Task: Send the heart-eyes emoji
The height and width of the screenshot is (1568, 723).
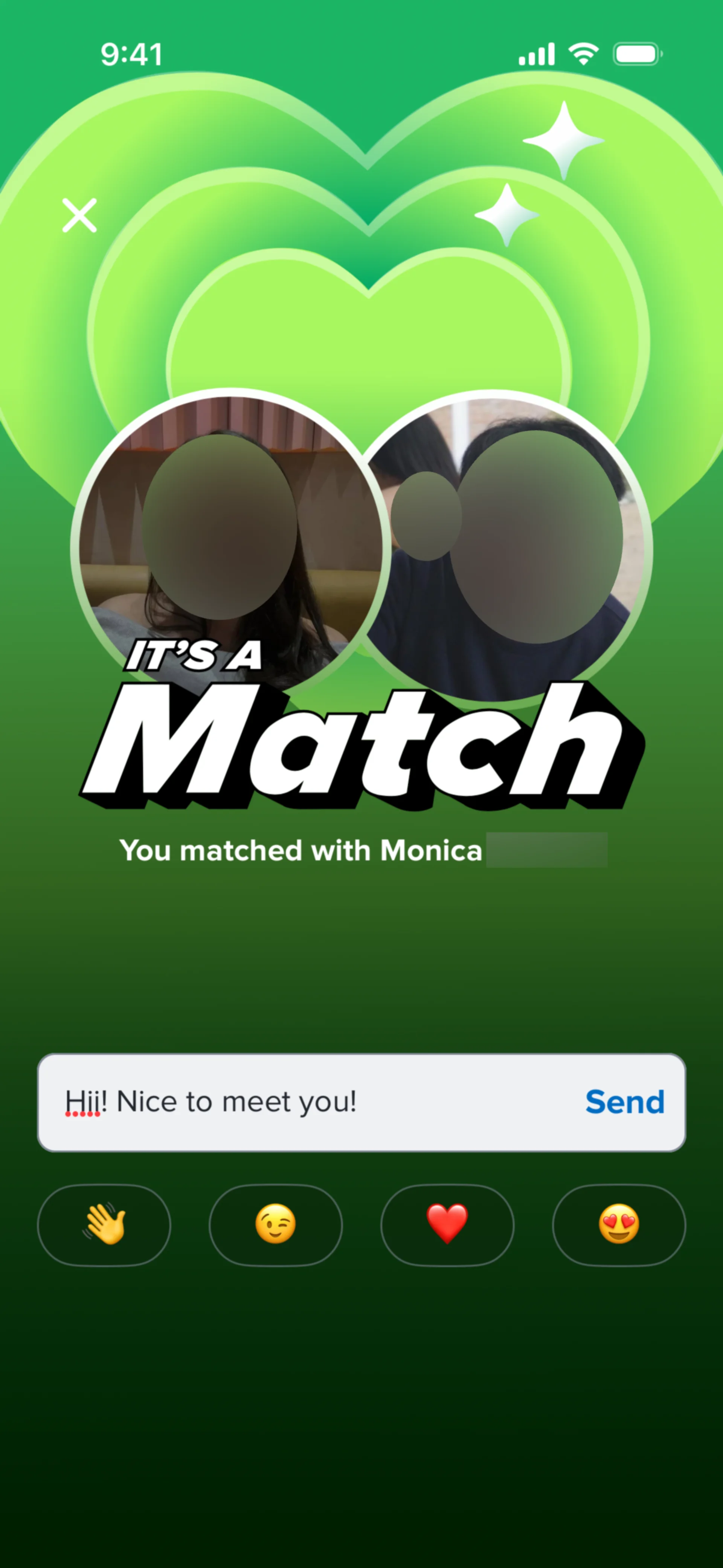Action: 619,1225
